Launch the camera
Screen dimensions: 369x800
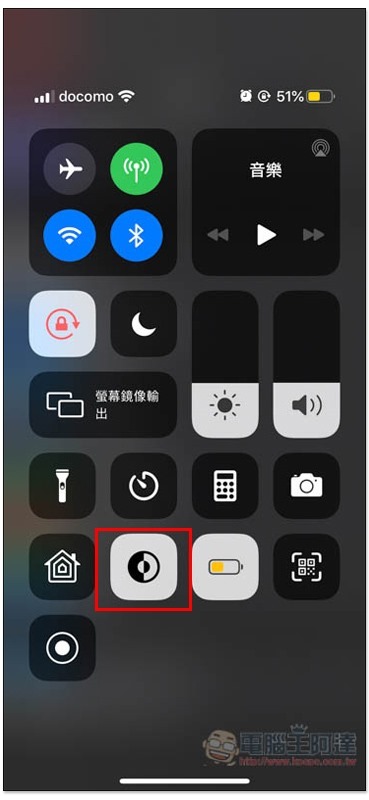pyautogui.click(x=306, y=486)
